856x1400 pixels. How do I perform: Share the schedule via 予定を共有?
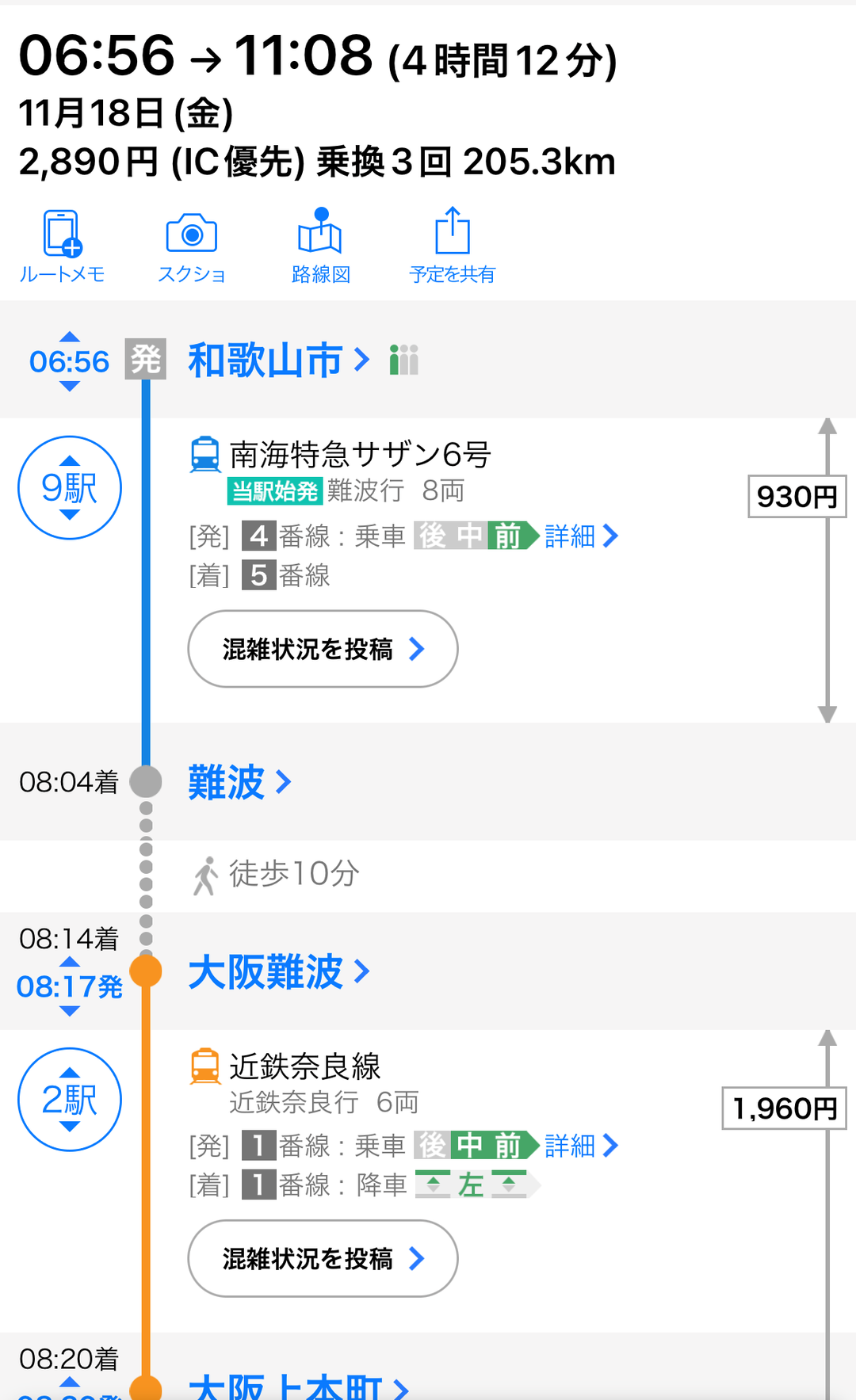pos(452,246)
